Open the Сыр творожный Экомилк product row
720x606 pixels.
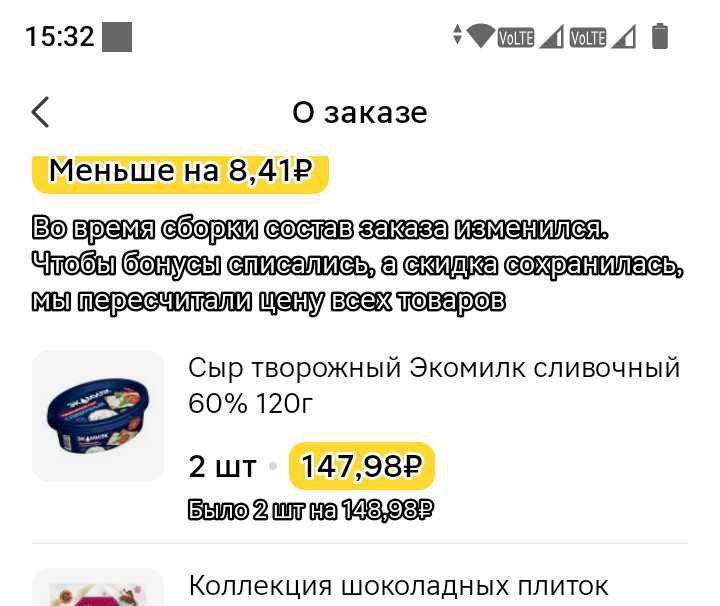point(434,385)
